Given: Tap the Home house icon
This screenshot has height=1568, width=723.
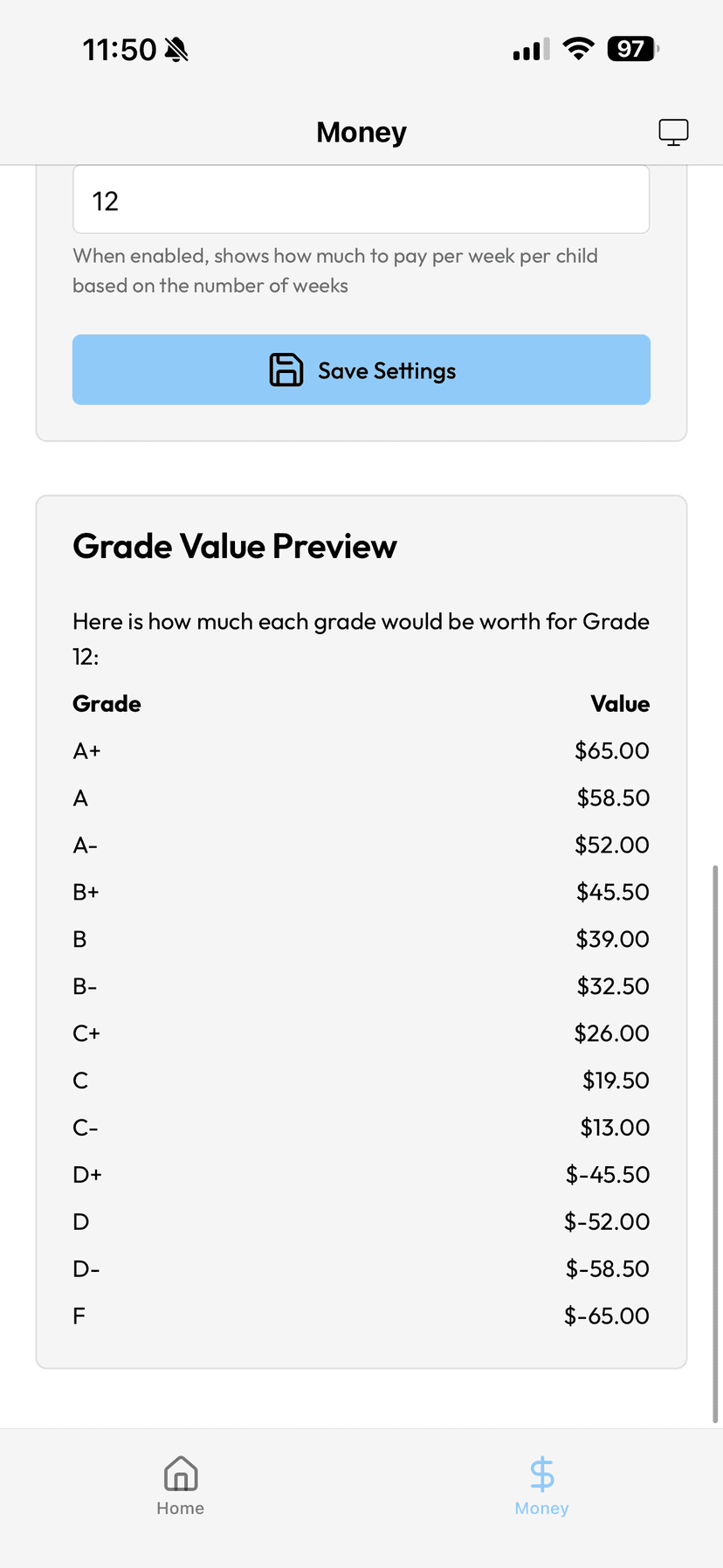Looking at the screenshot, I should pyautogui.click(x=180, y=1473).
